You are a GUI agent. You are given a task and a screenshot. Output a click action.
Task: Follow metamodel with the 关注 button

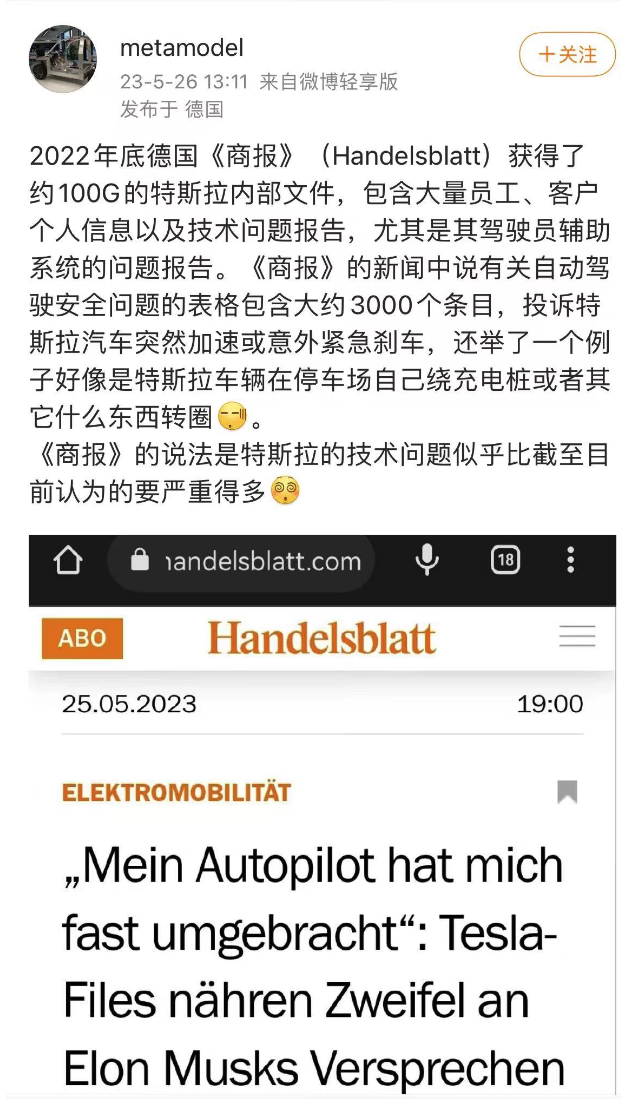coord(567,55)
